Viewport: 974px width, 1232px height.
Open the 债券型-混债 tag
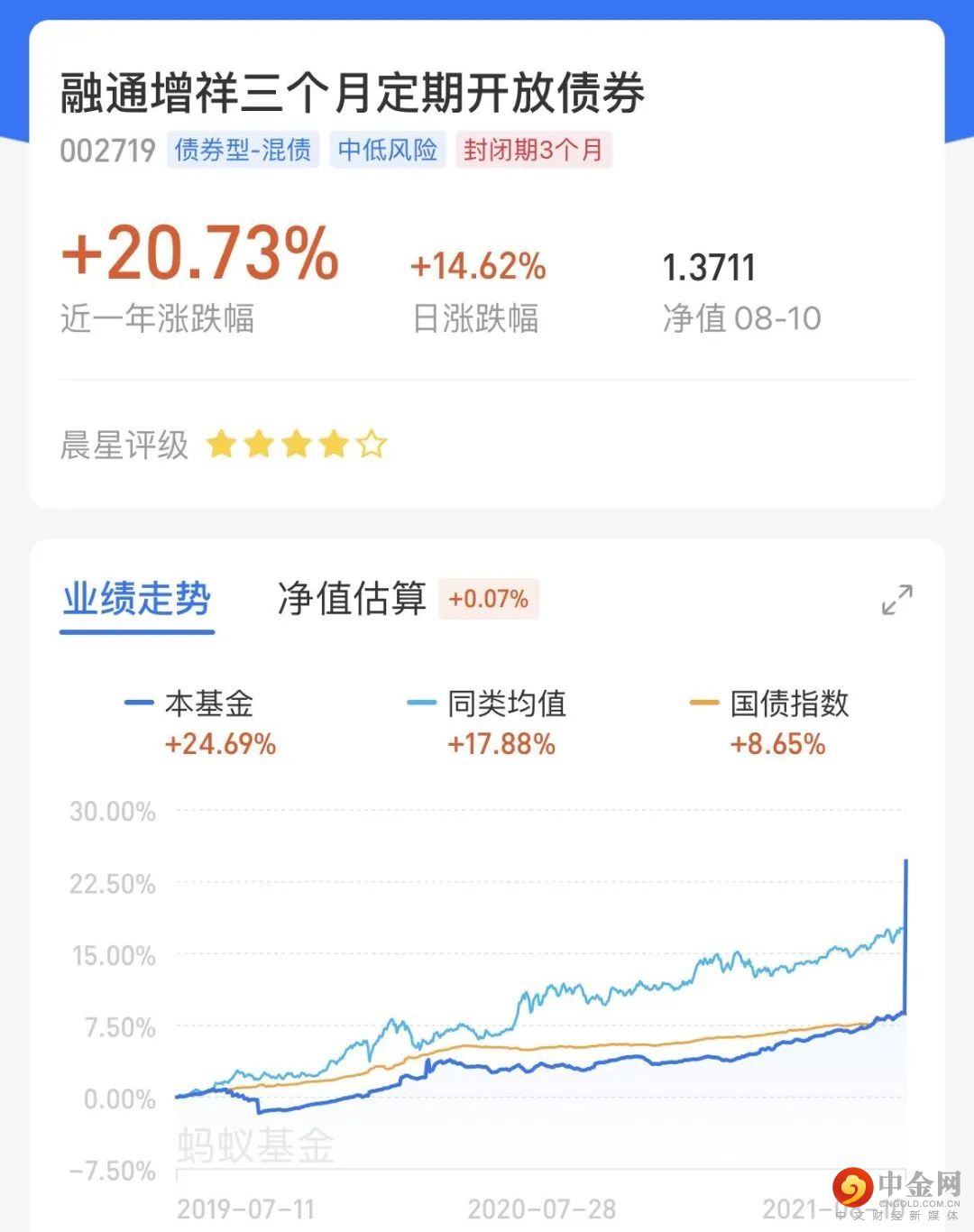[243, 150]
